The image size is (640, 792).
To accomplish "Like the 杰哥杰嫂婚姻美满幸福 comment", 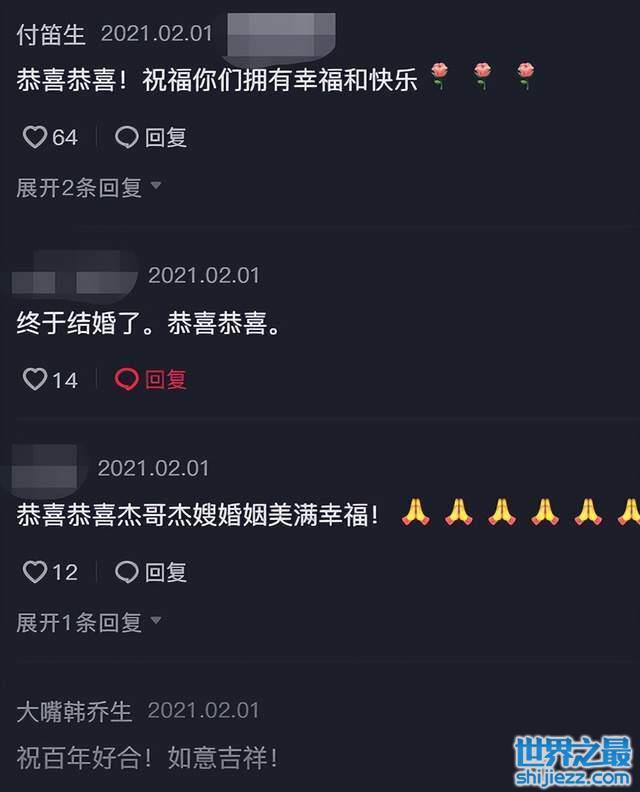I will [35, 572].
